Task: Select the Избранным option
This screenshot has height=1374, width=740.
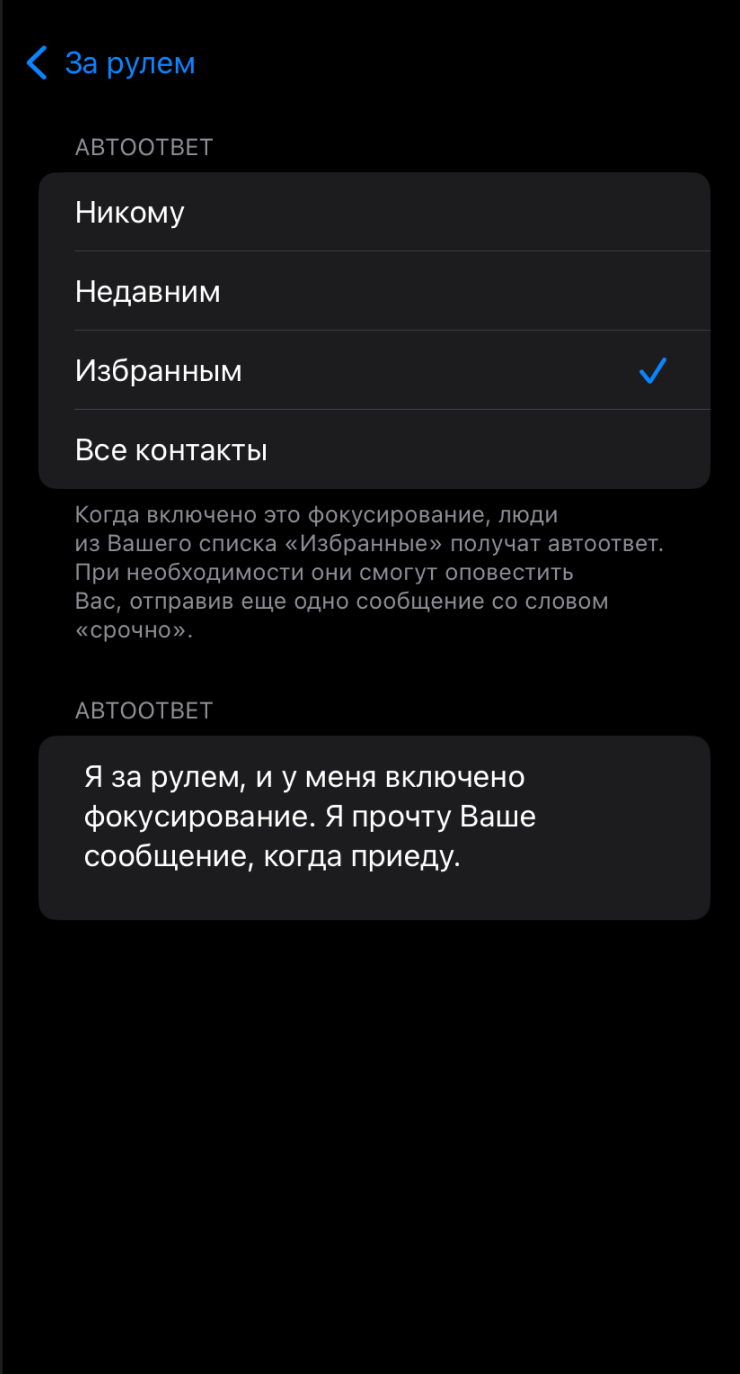Action: coord(373,371)
